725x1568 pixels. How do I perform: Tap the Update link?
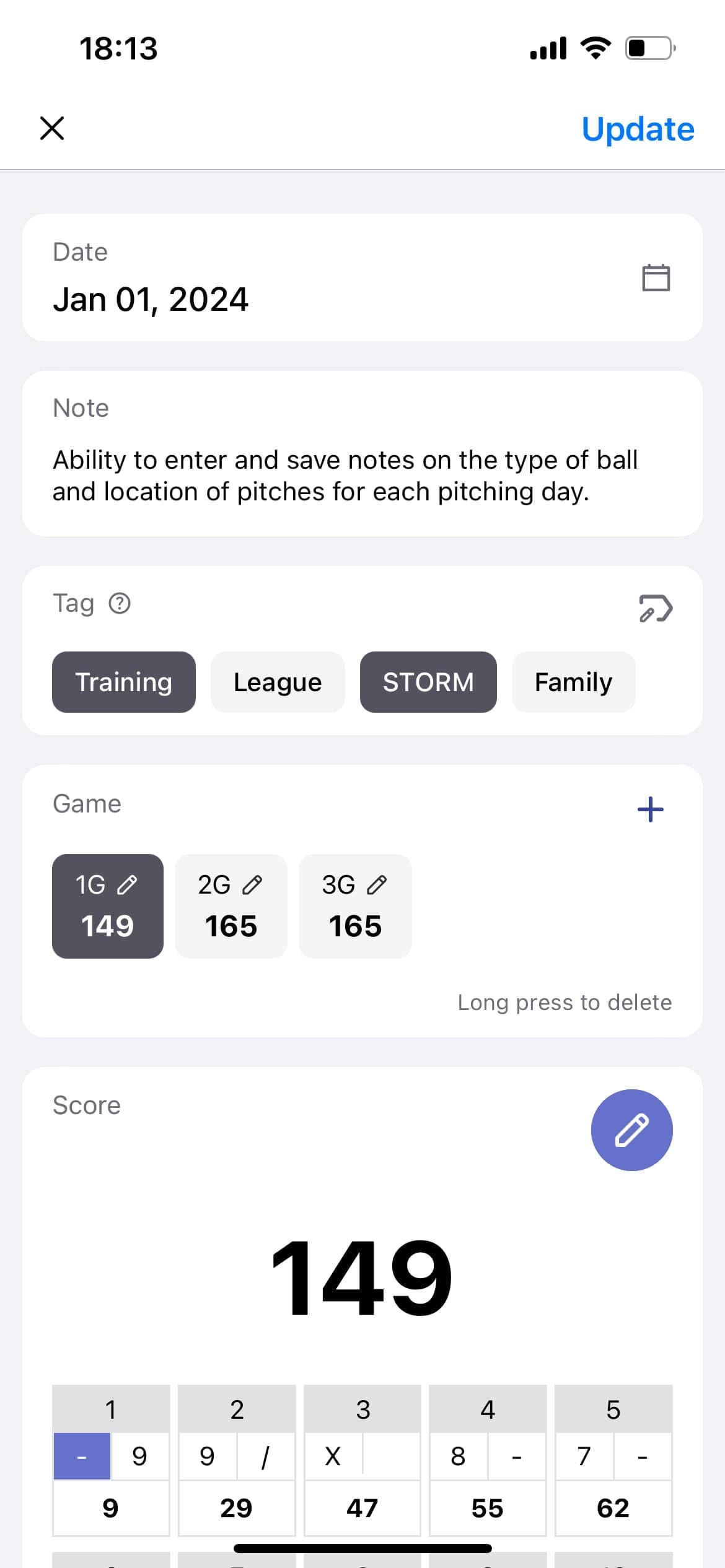[x=637, y=129]
